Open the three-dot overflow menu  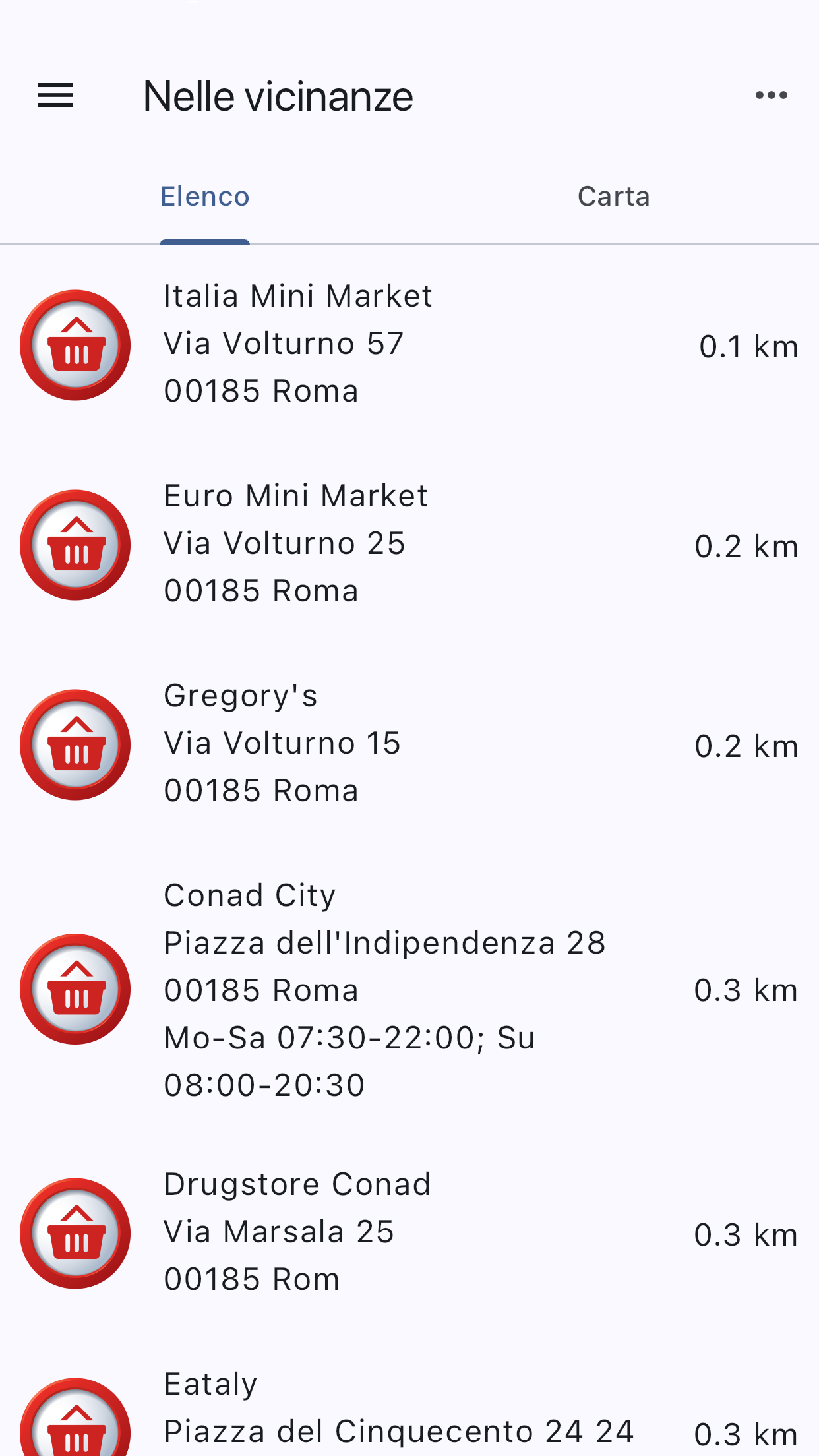(771, 96)
